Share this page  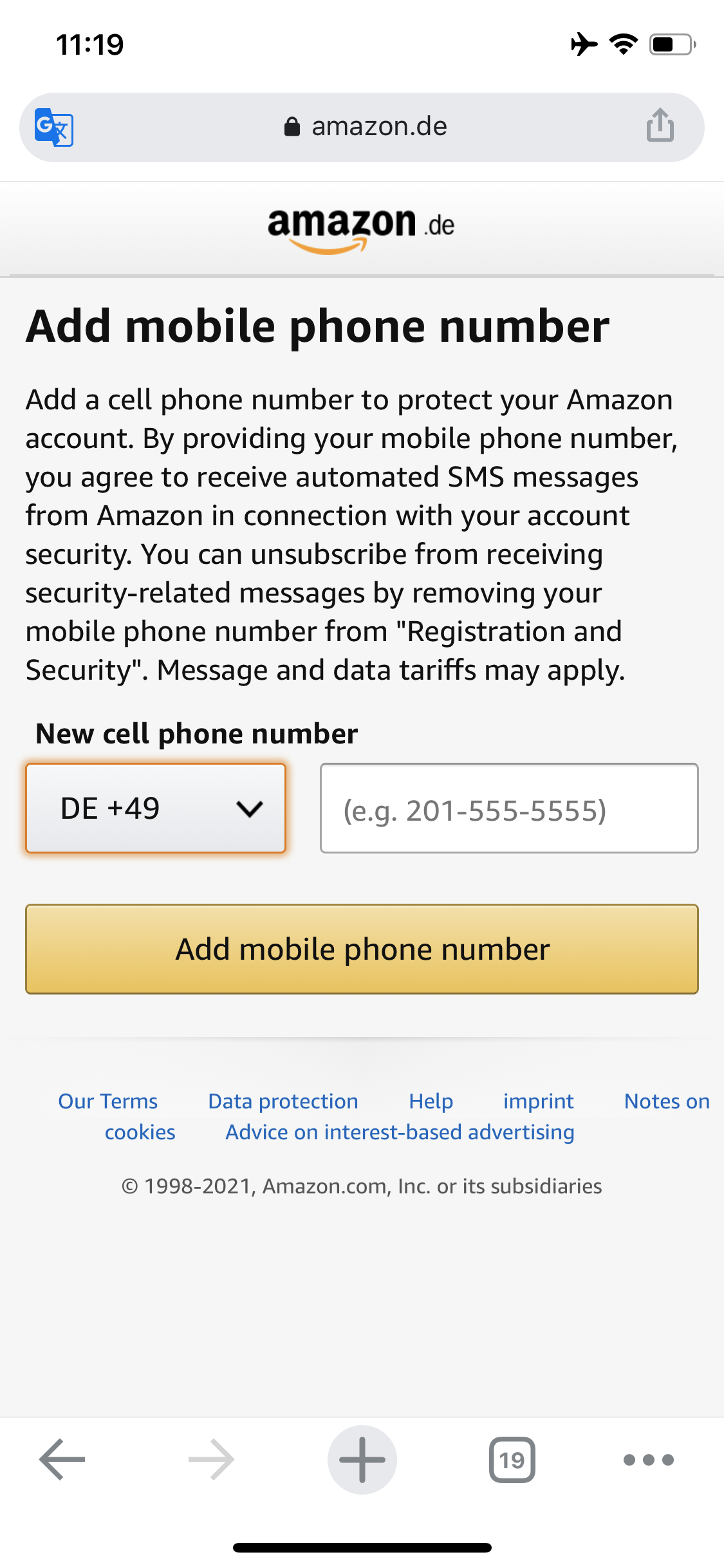pos(660,126)
